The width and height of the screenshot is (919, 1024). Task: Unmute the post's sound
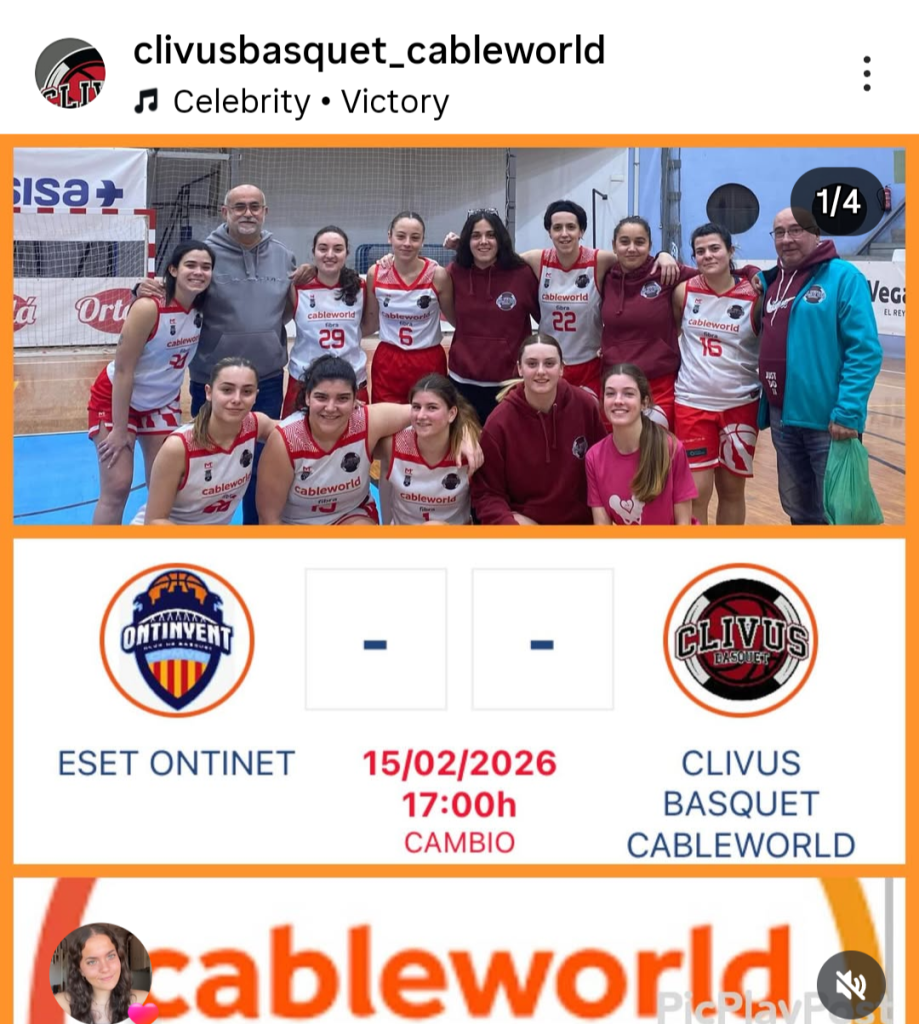point(851,985)
